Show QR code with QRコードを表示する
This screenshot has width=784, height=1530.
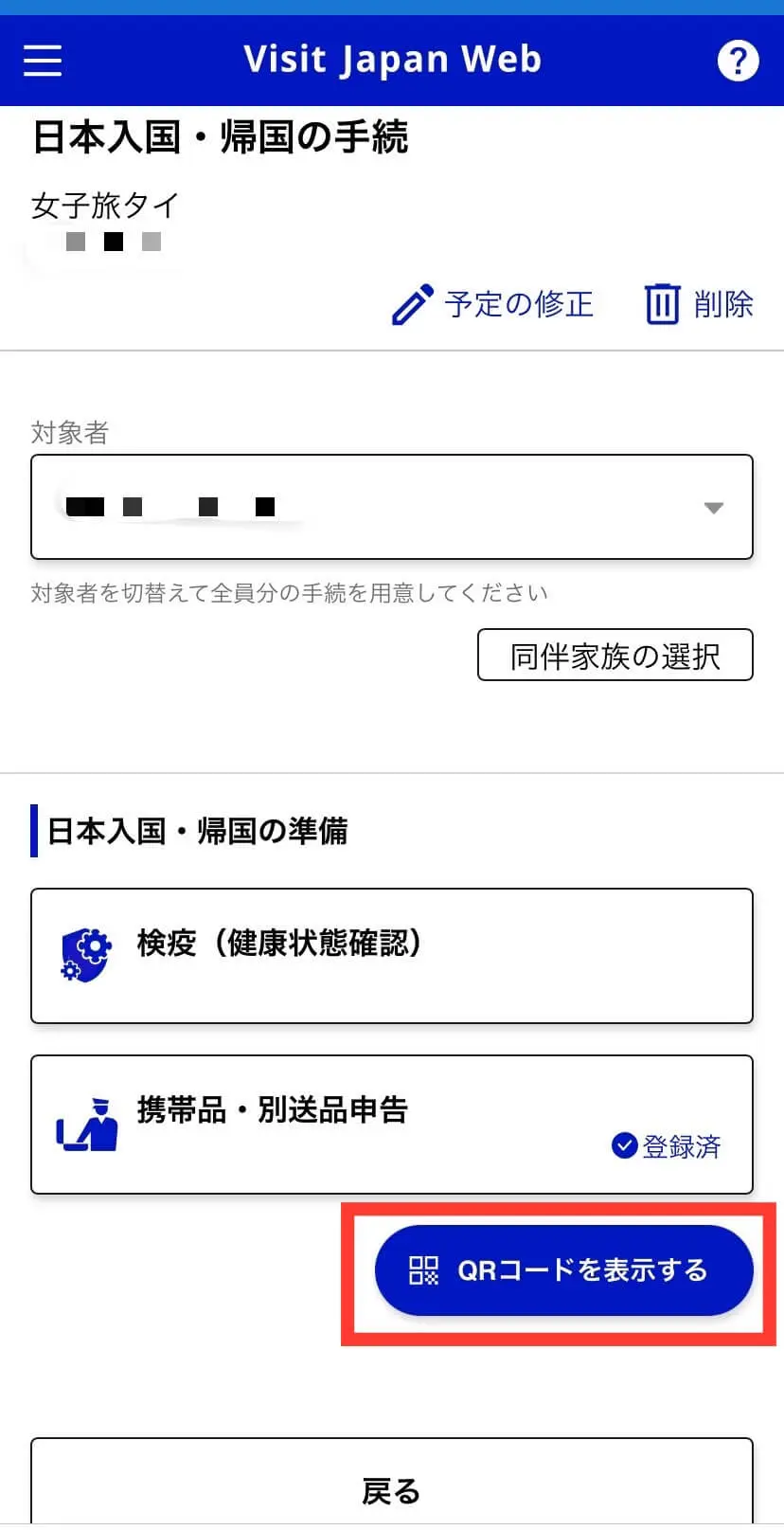click(x=564, y=1270)
